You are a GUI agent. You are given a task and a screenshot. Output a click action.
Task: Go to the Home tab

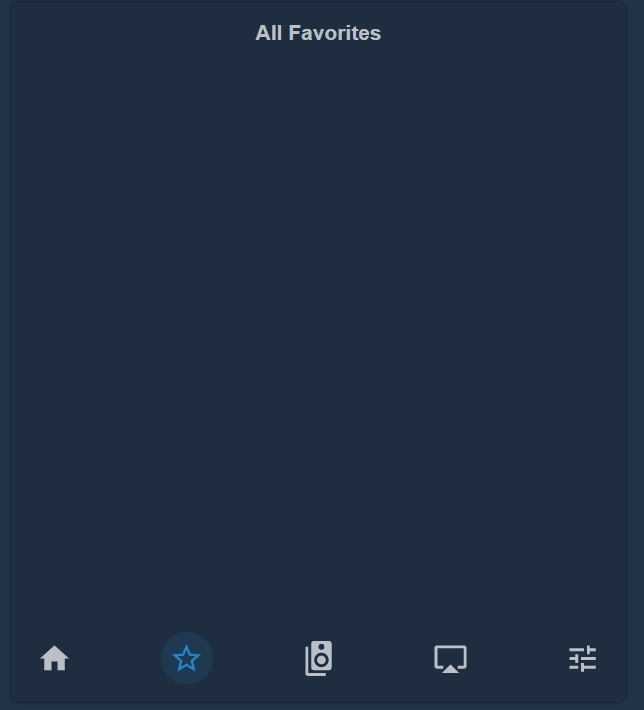pyautogui.click(x=54, y=658)
